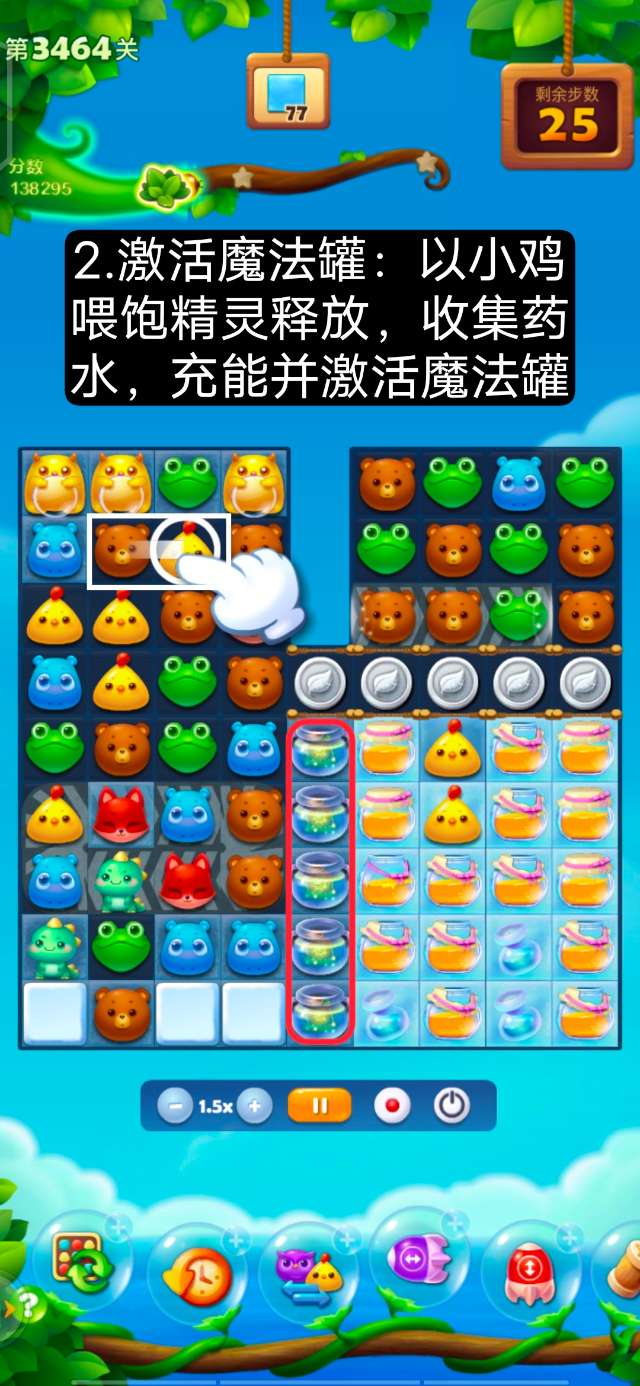Viewport: 640px width, 1386px height.
Task: Tap the brown bear in the highlighted box
Action: [x=122, y=551]
